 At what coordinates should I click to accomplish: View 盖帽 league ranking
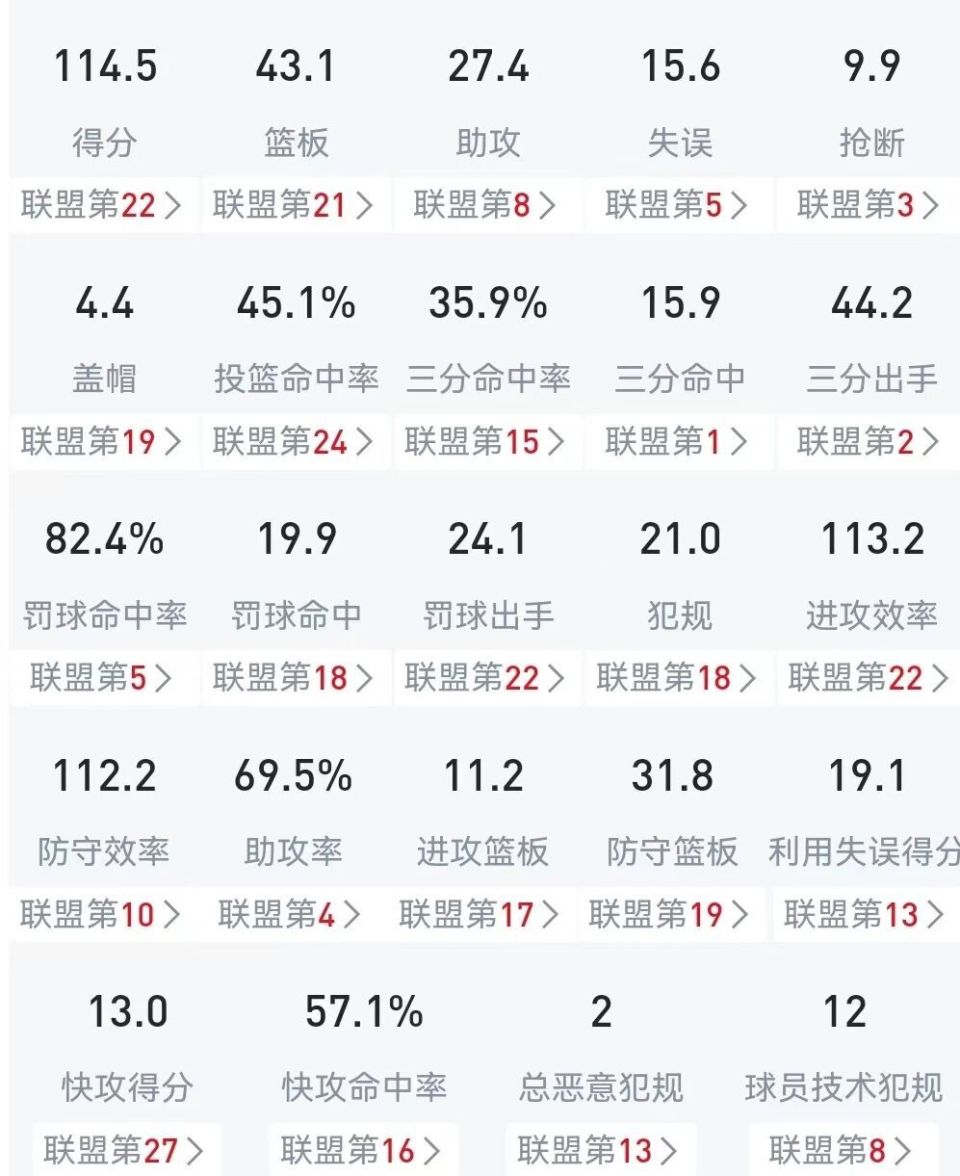103,441
